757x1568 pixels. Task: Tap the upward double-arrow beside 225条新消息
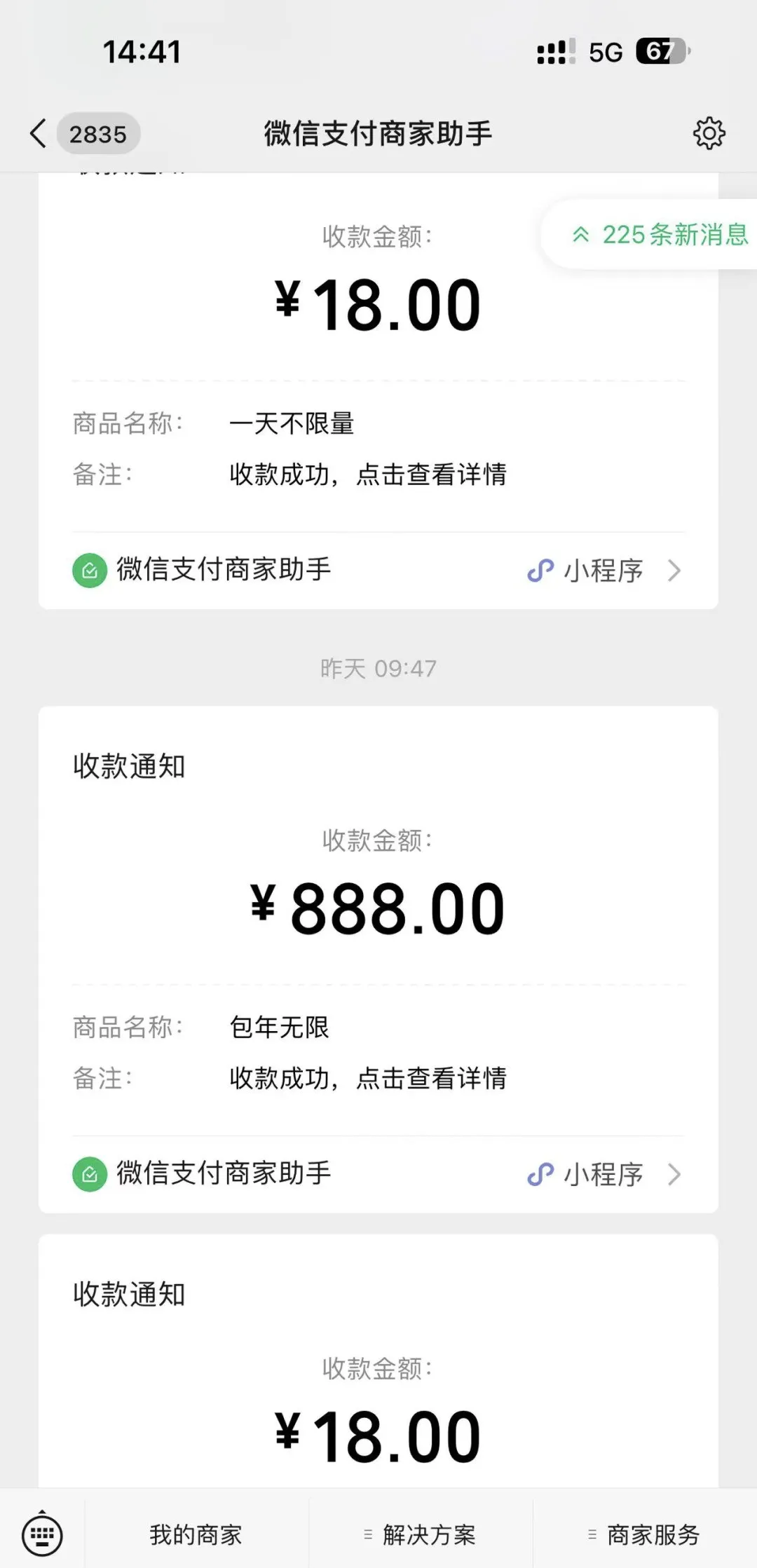click(581, 237)
